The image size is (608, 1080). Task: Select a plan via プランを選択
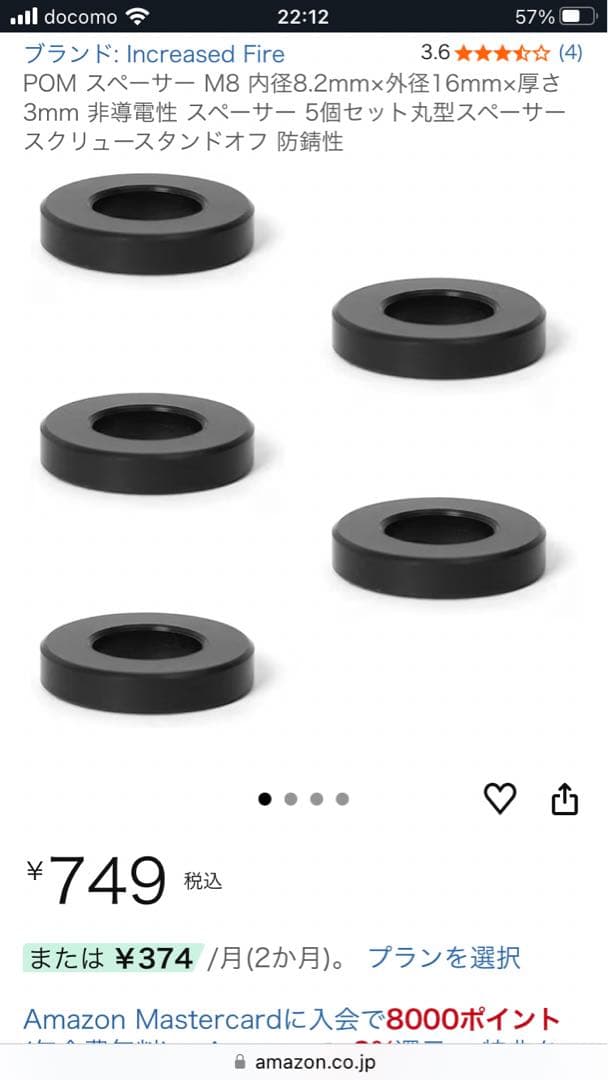click(x=444, y=957)
